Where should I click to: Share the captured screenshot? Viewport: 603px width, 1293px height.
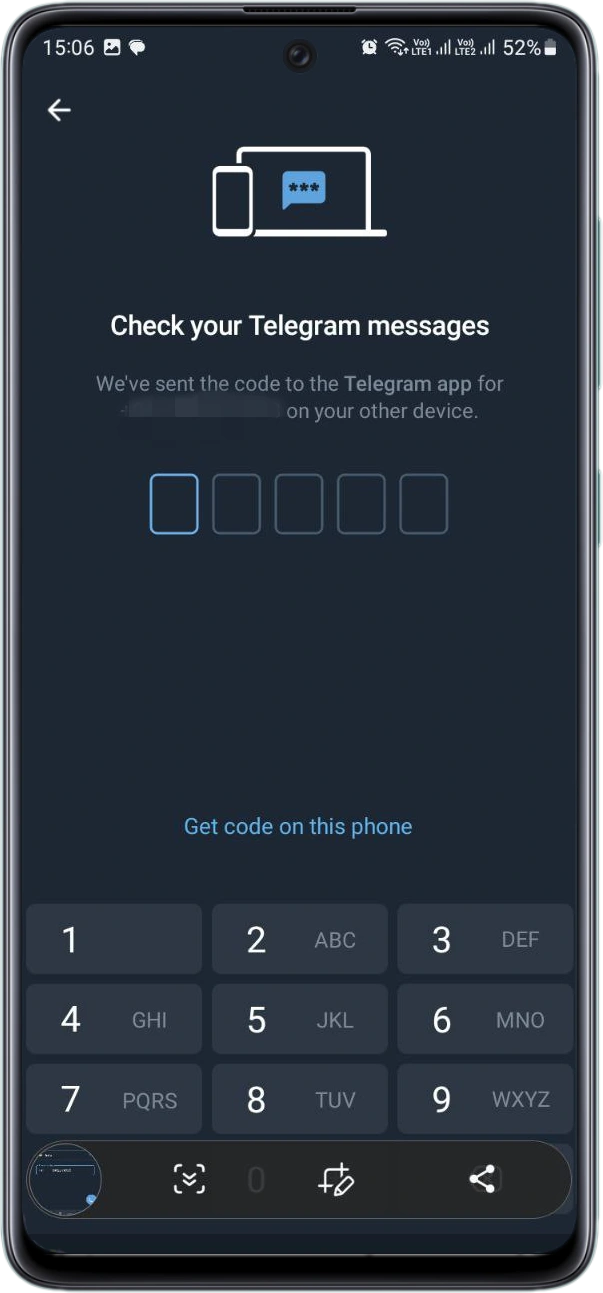(x=483, y=1180)
